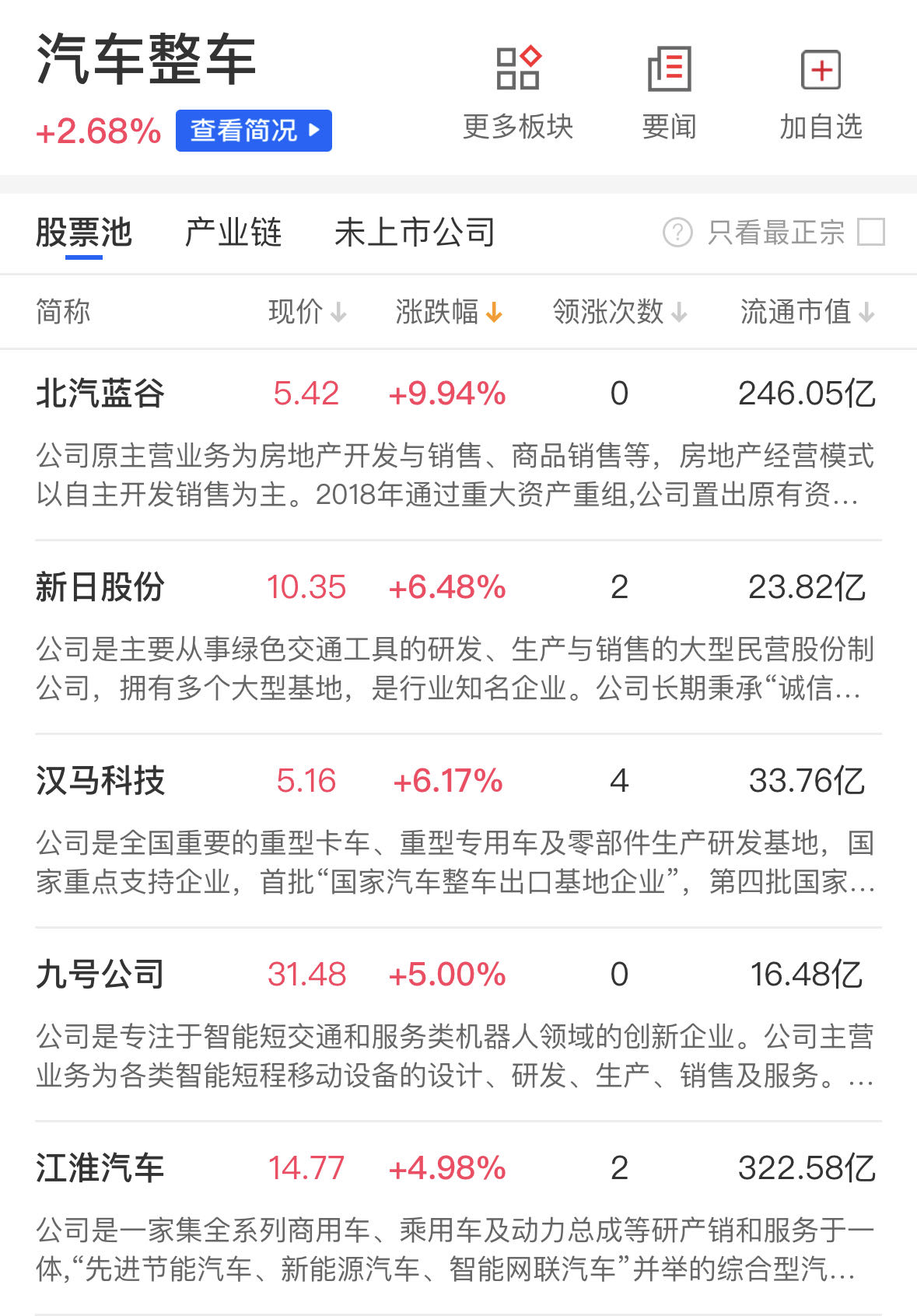View 江淮汽车 stock details
Image resolution: width=917 pixels, height=1316 pixels.
coord(100,1168)
